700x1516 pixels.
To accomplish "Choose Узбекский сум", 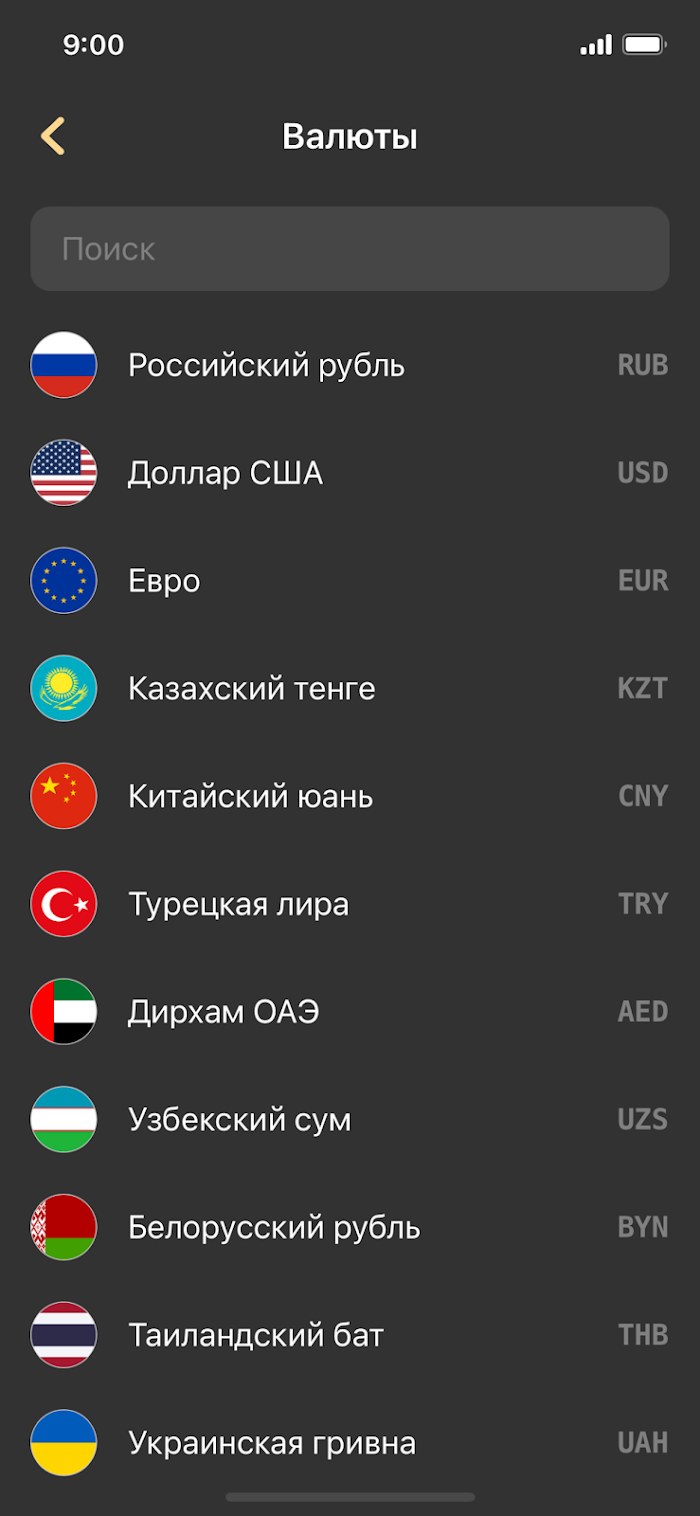I will [x=350, y=1120].
